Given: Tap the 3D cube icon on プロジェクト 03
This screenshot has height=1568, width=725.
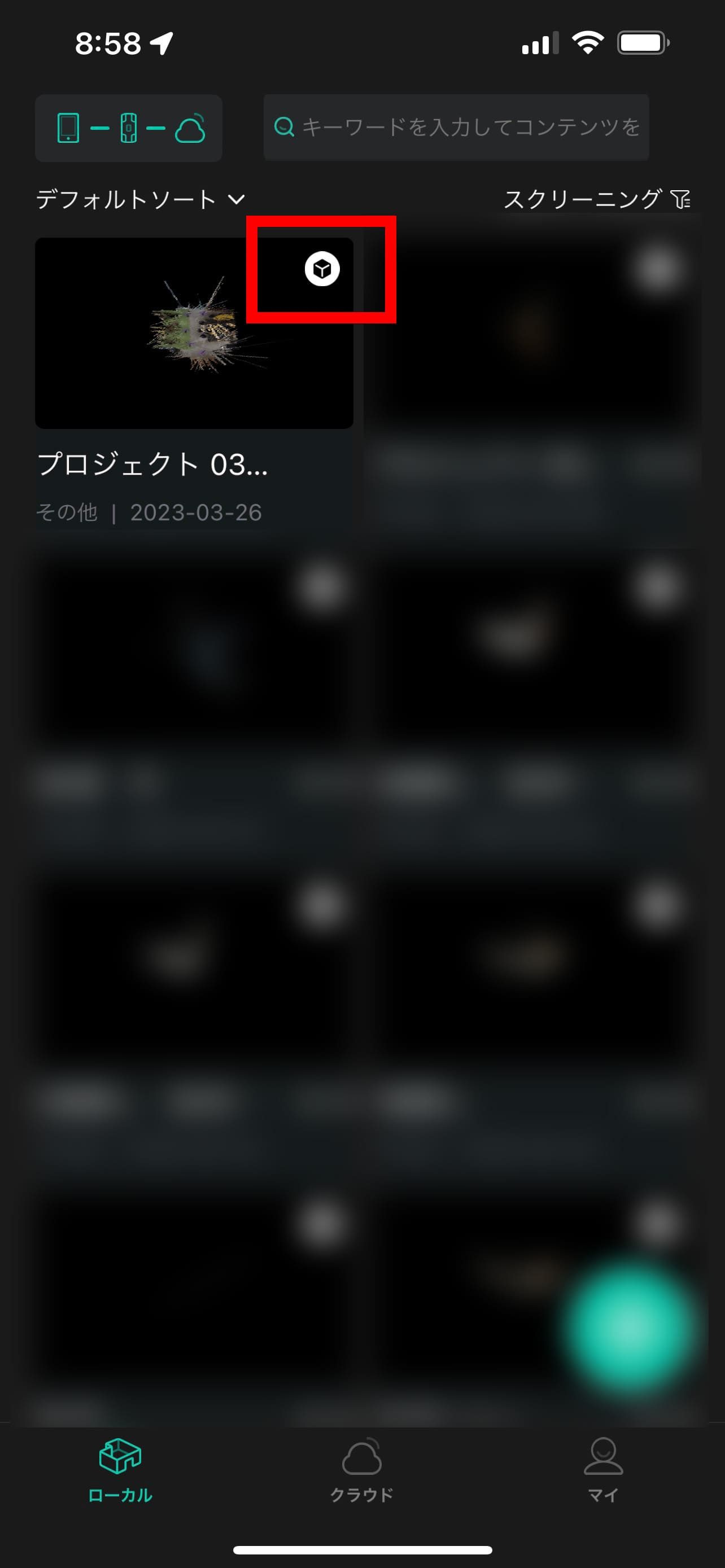Looking at the screenshot, I should click(322, 269).
